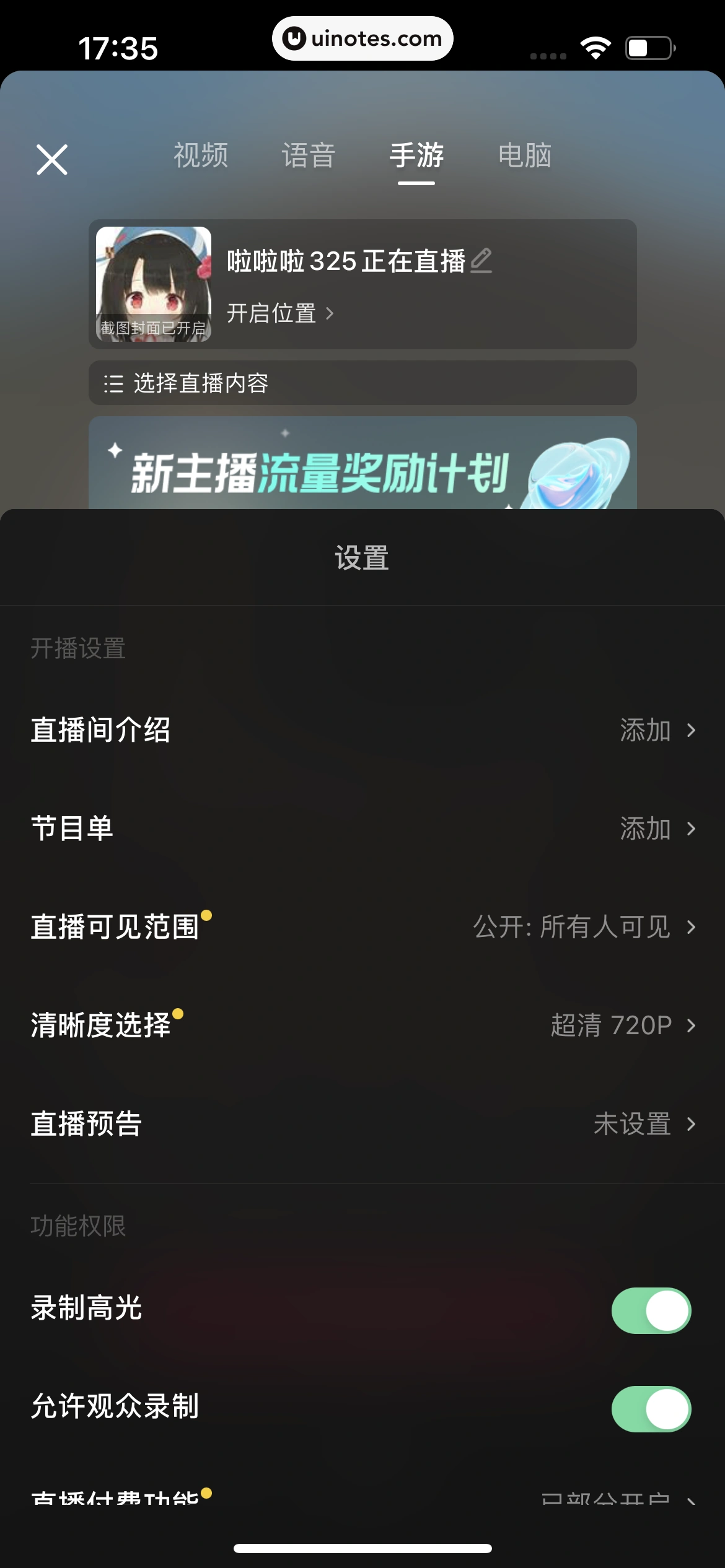
Task: Switch to the 语音 tab
Action: [309, 156]
